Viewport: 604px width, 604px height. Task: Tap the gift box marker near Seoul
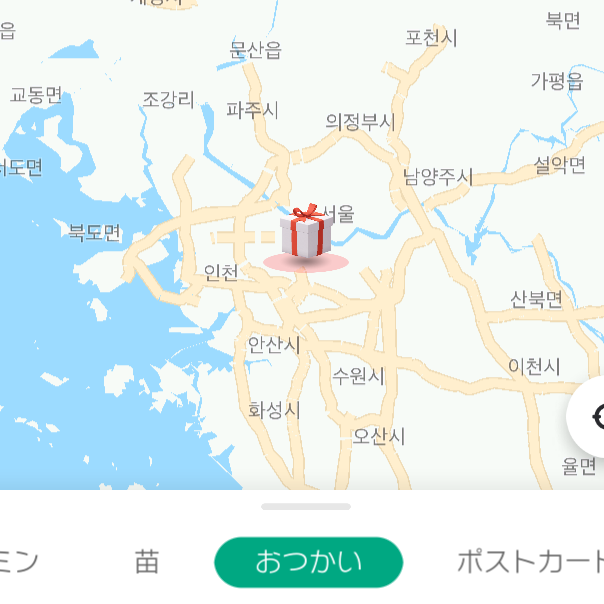306,234
